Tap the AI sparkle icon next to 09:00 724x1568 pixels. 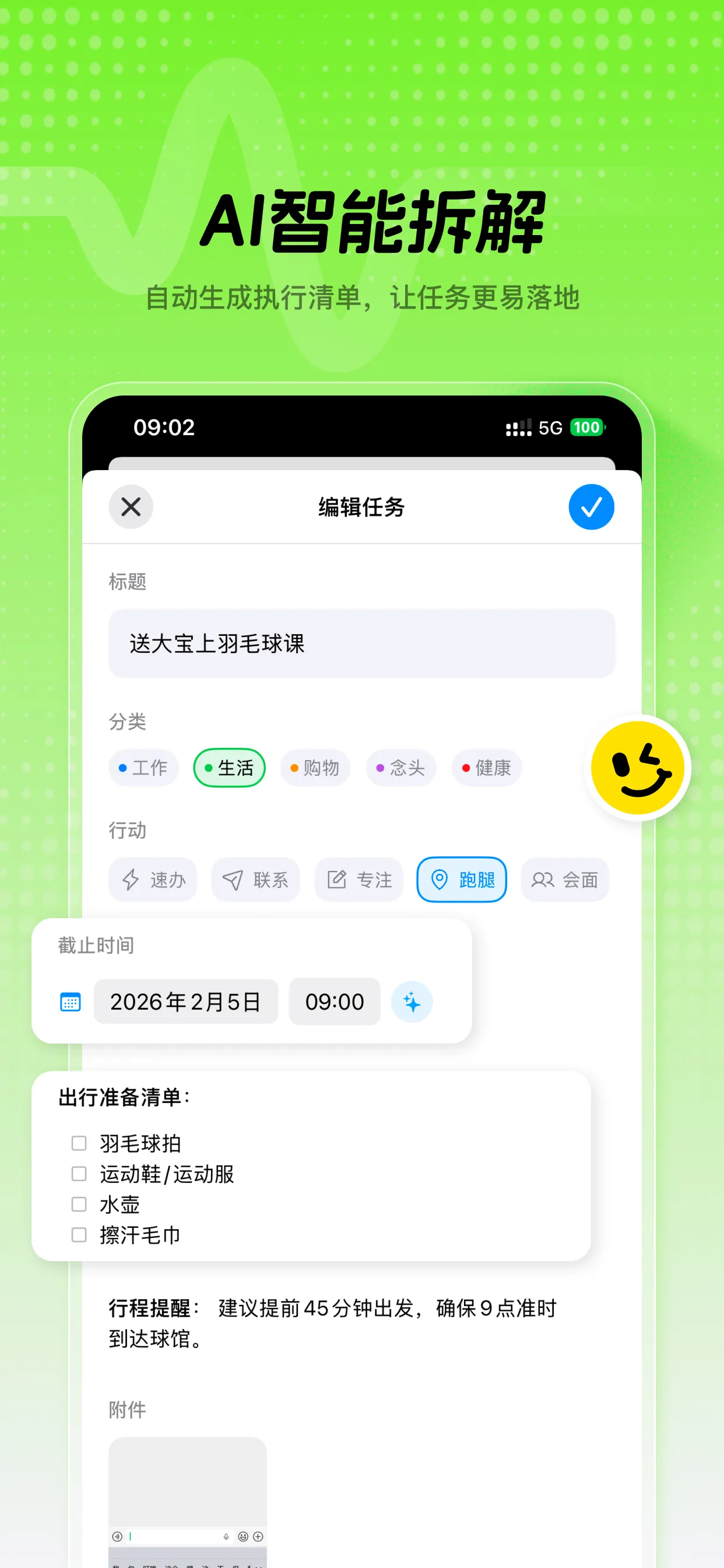[x=412, y=1002]
